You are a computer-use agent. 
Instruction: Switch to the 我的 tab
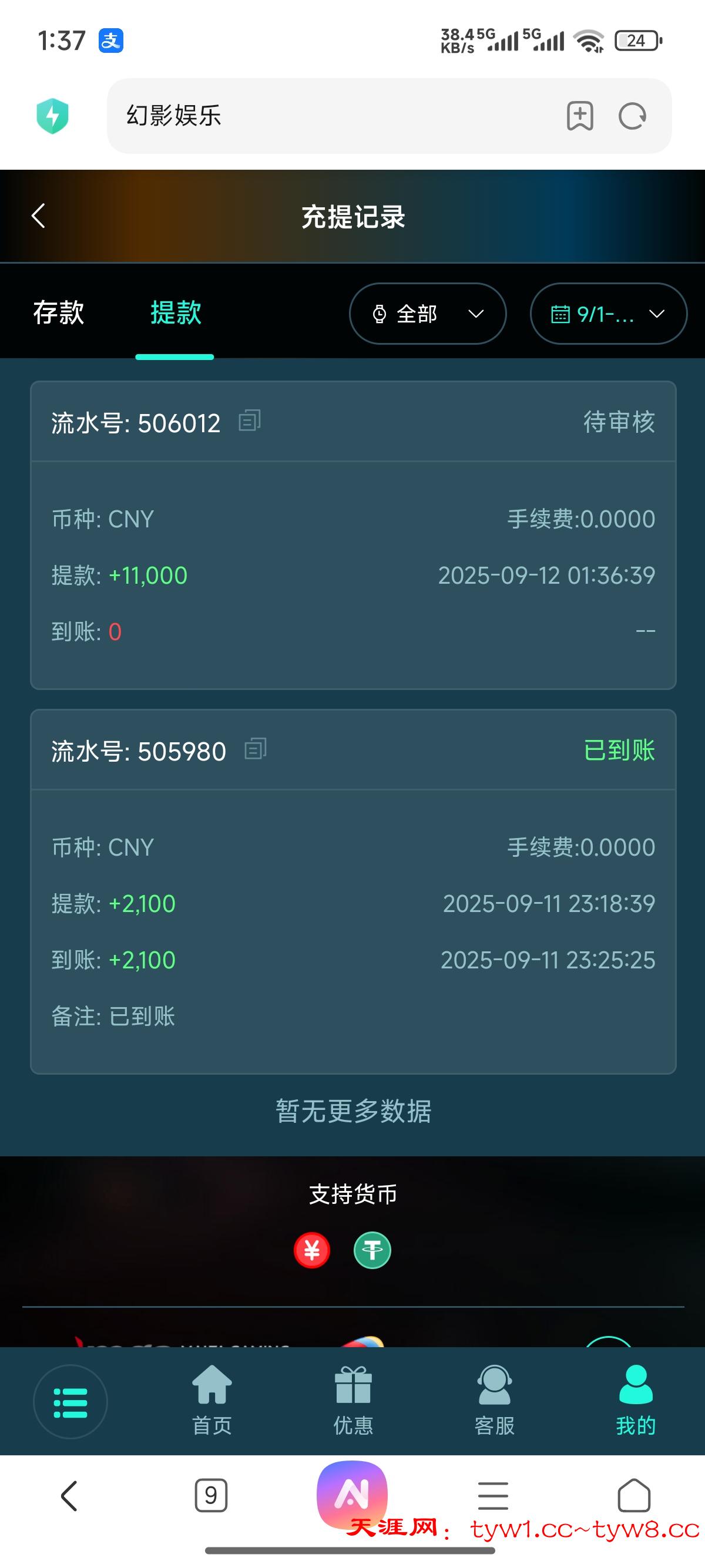click(x=636, y=1401)
